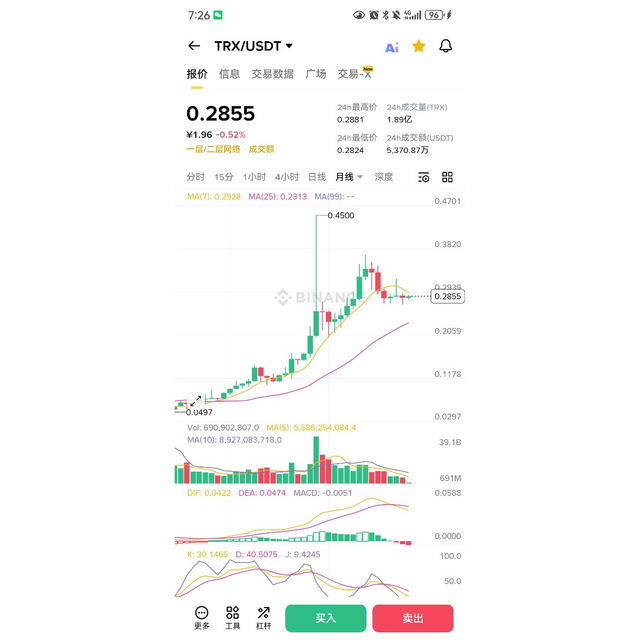Image resolution: width=640 pixels, height=640 pixels.
Task: Go back using the back arrow
Action: coord(194,46)
